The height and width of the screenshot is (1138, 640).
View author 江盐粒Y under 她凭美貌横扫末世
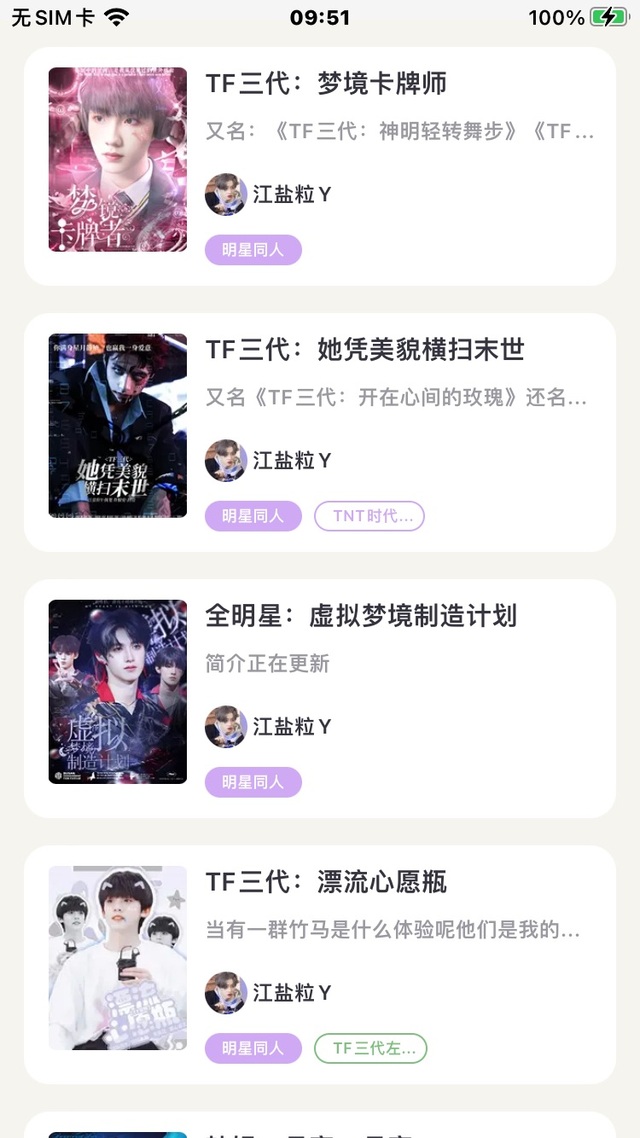click(269, 460)
